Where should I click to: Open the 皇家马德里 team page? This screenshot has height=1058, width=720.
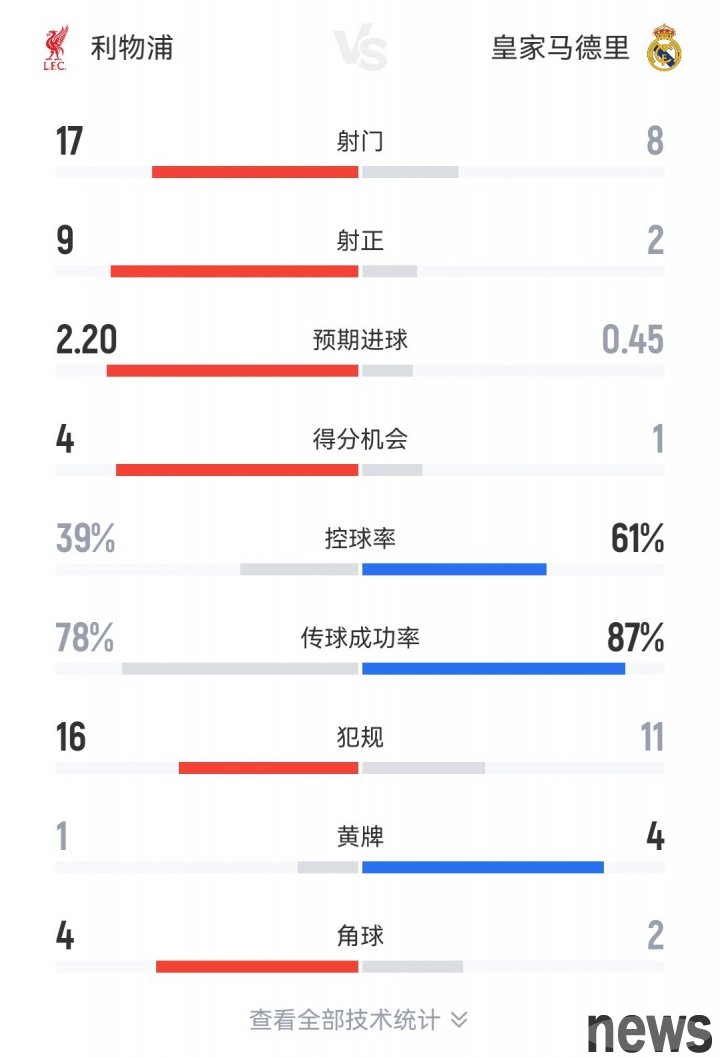point(561,47)
